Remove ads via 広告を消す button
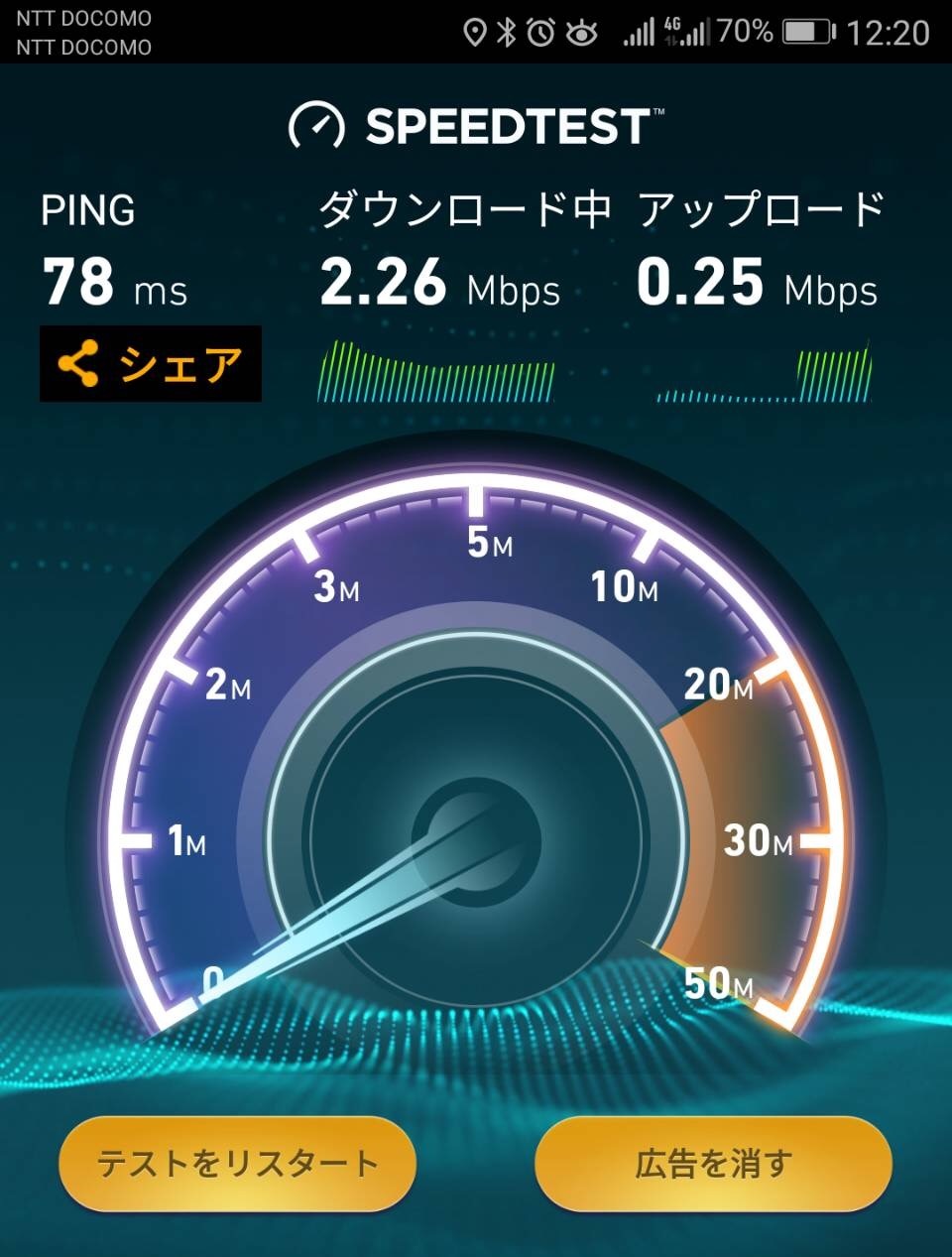This screenshot has height=1257, width=952. [x=713, y=1164]
